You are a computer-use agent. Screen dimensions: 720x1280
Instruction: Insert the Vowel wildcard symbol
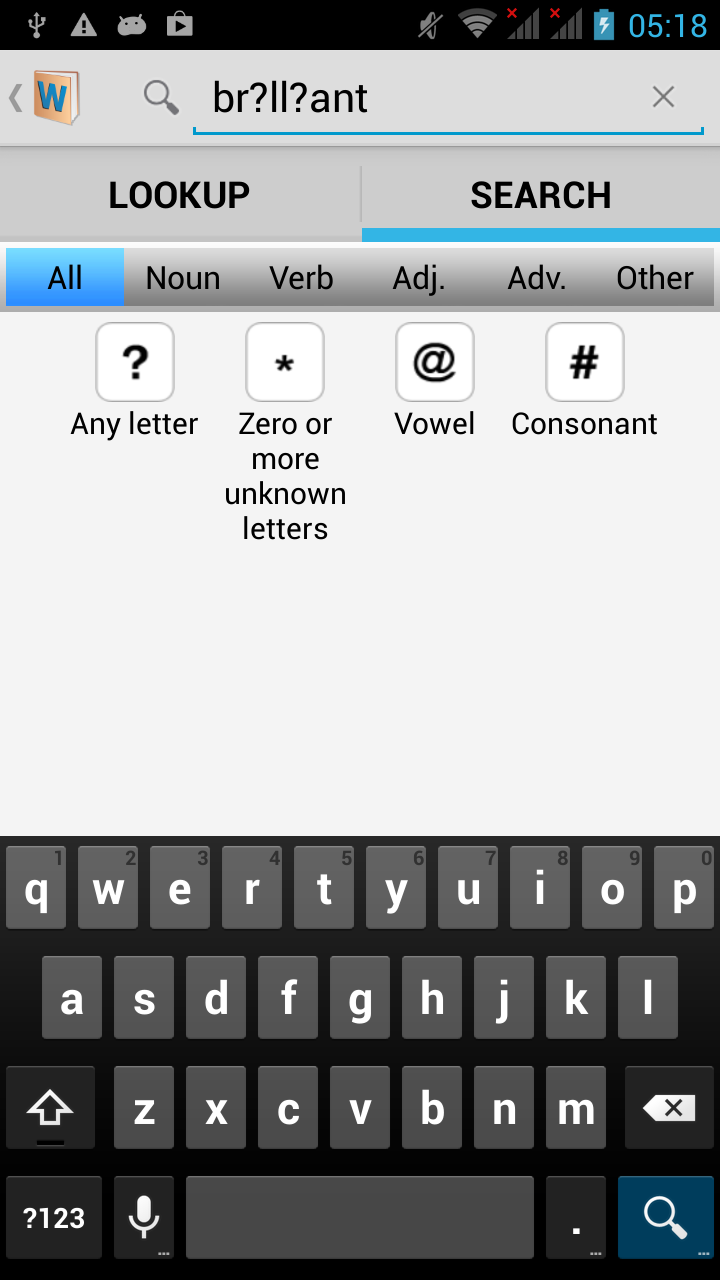[x=434, y=361]
